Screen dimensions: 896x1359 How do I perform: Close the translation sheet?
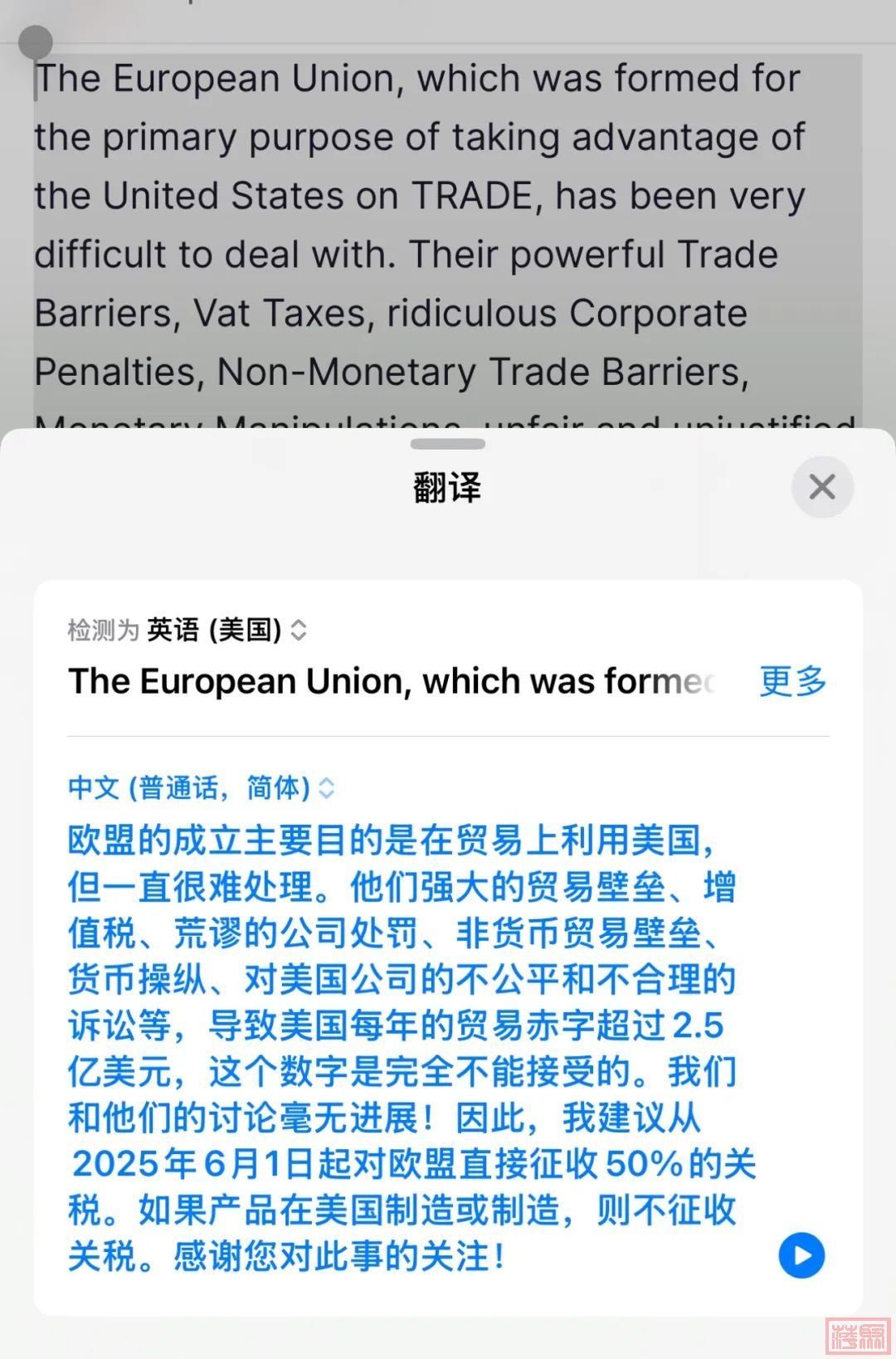[821, 487]
